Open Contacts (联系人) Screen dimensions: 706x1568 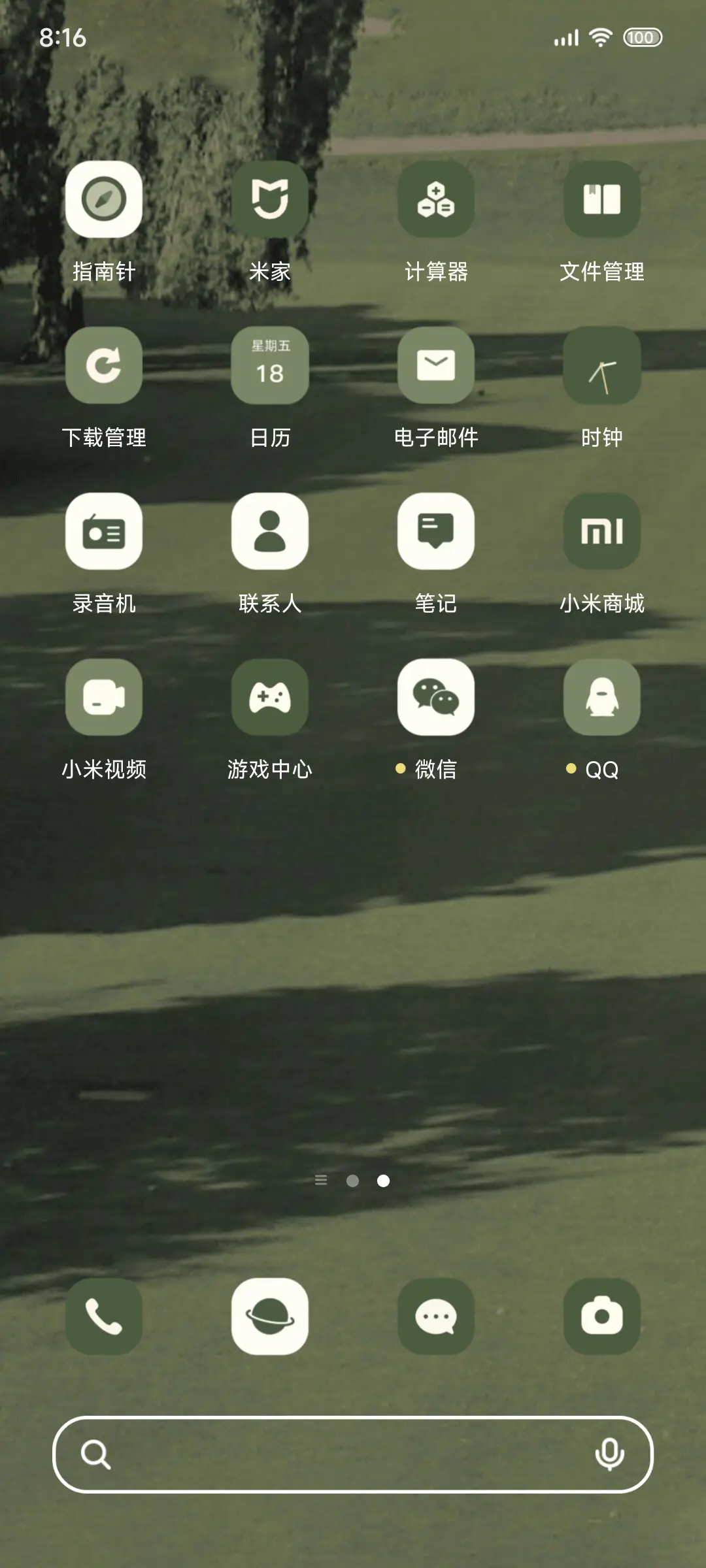270,531
